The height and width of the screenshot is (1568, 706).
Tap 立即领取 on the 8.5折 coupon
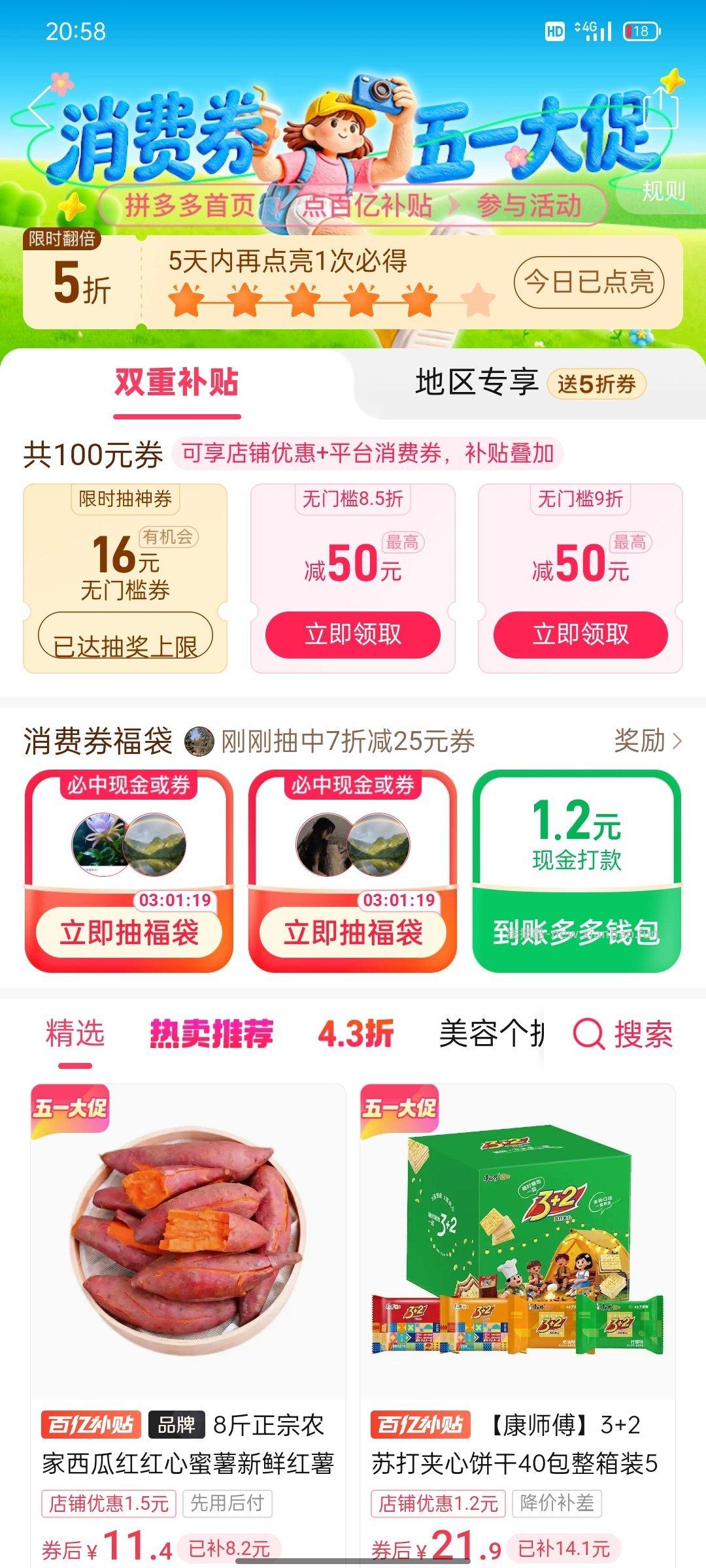pos(352,634)
